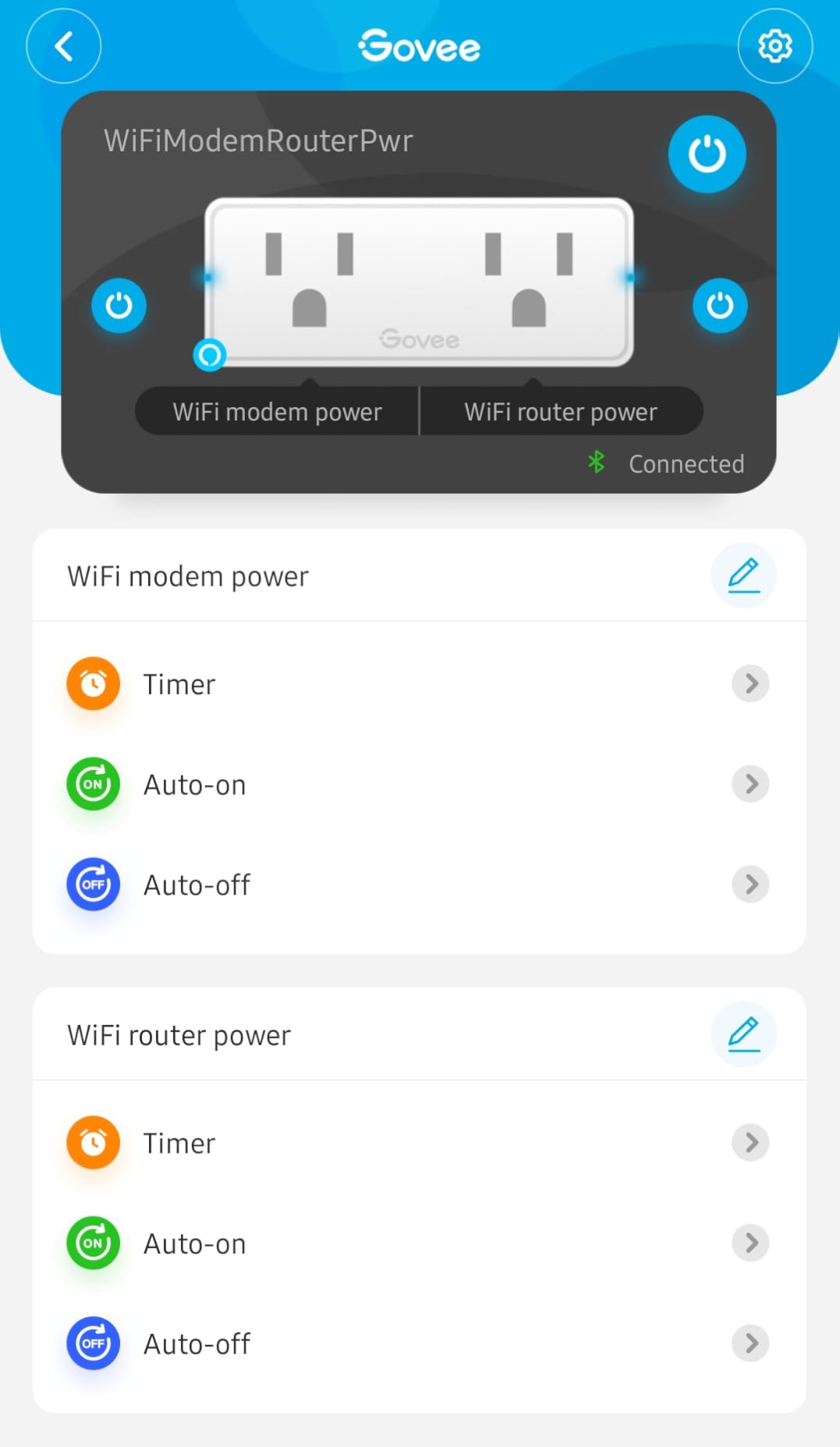Open Auto-on under WiFi modem power

click(x=419, y=784)
